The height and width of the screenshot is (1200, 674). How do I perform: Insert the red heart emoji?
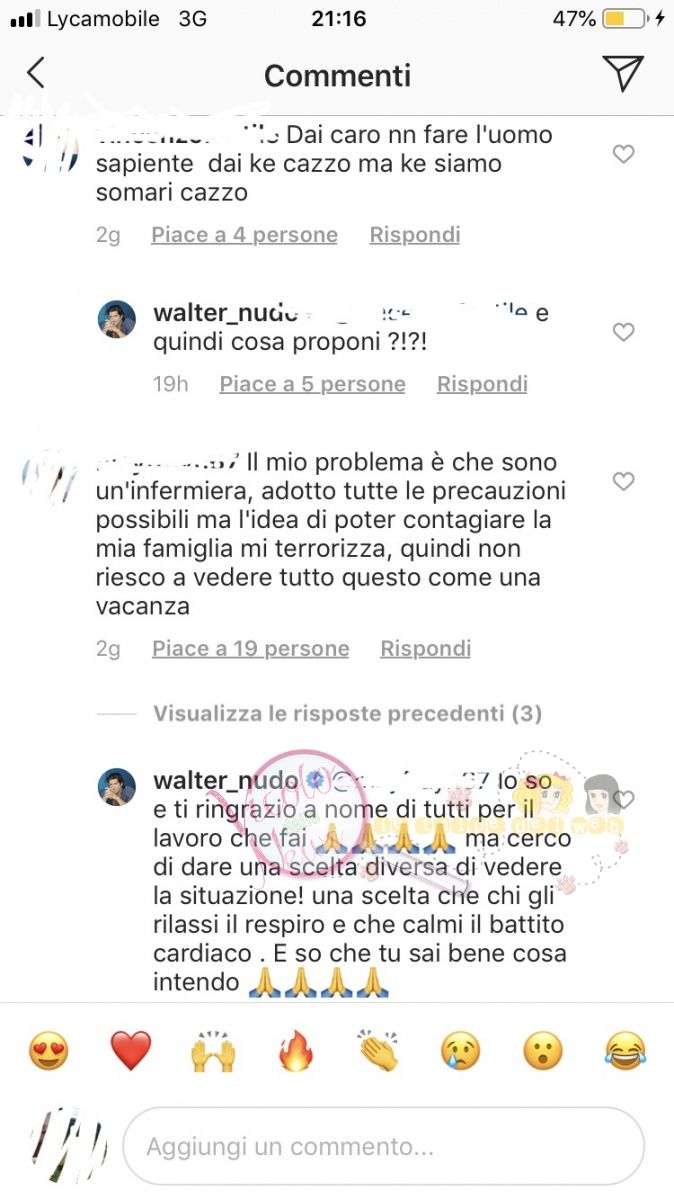pos(130,1051)
